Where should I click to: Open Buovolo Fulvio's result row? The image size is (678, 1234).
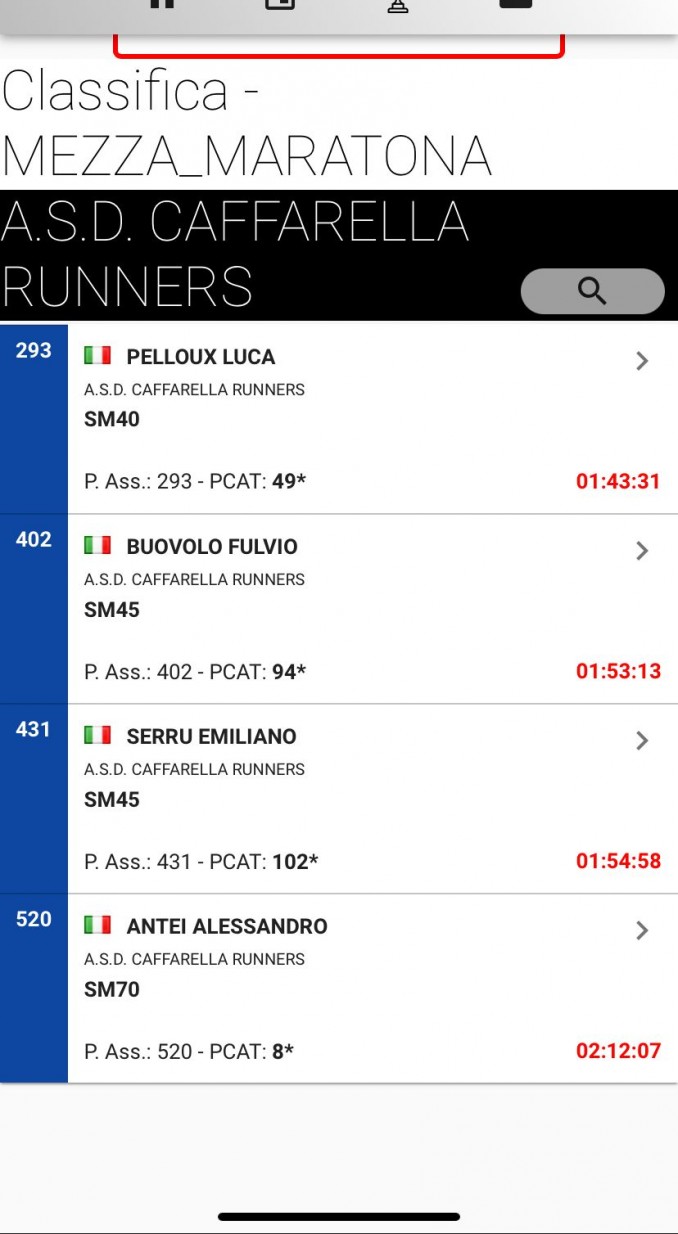click(x=339, y=609)
